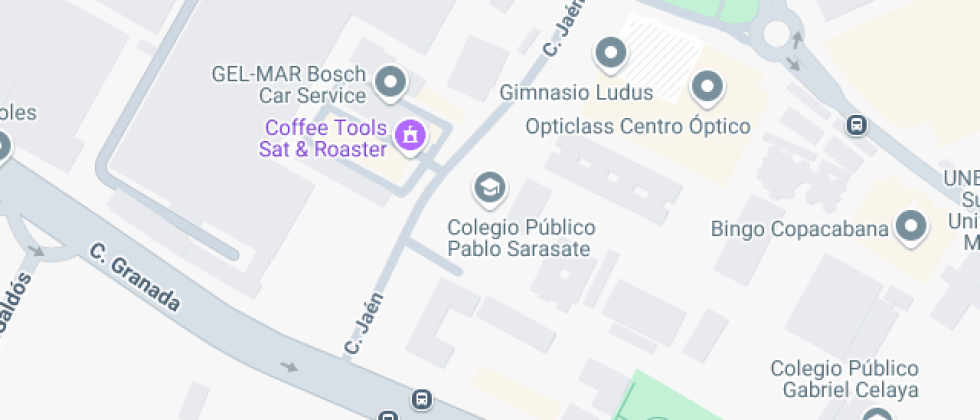Select the bus stop on C. Granada
This screenshot has height=420, width=980.
422,399
